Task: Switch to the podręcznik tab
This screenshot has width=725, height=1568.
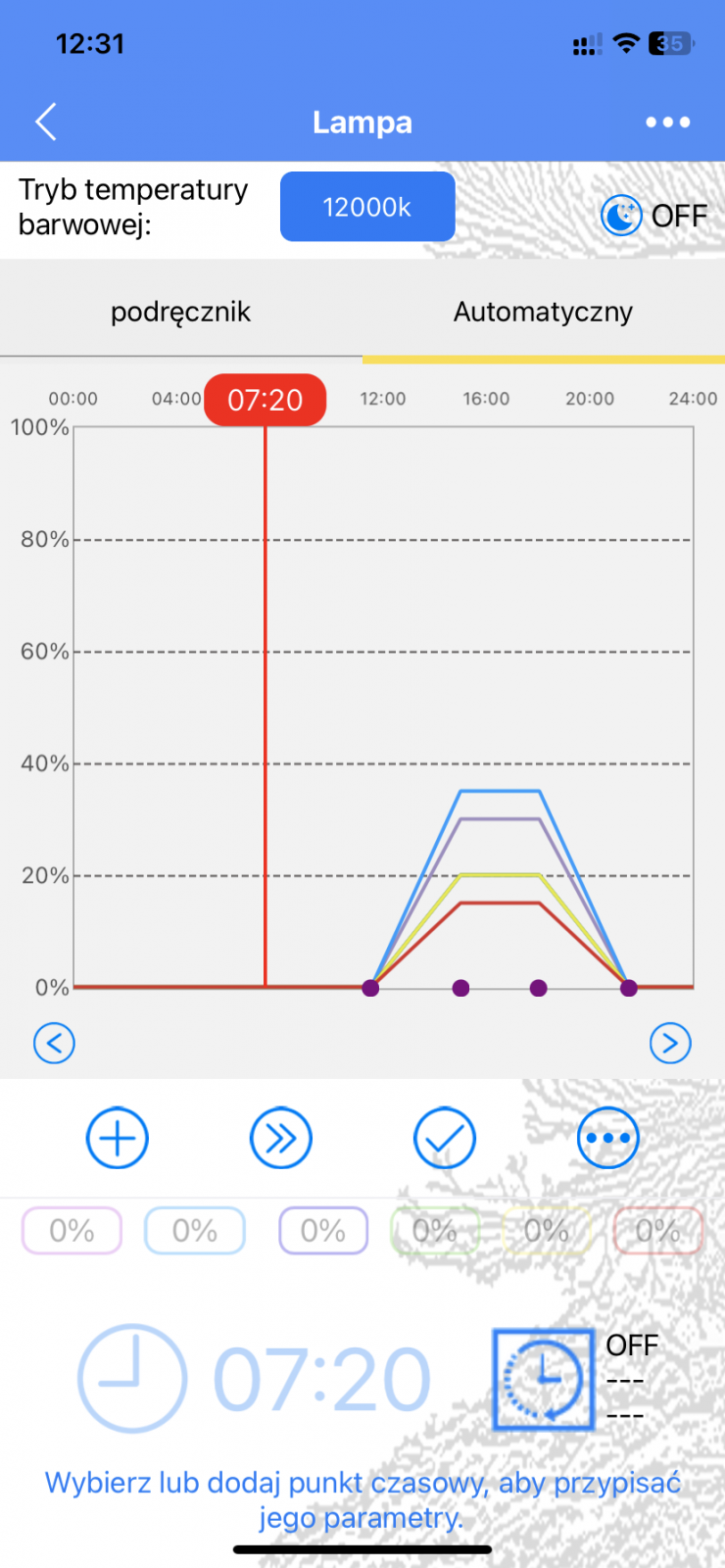Action: pyautogui.click(x=180, y=312)
